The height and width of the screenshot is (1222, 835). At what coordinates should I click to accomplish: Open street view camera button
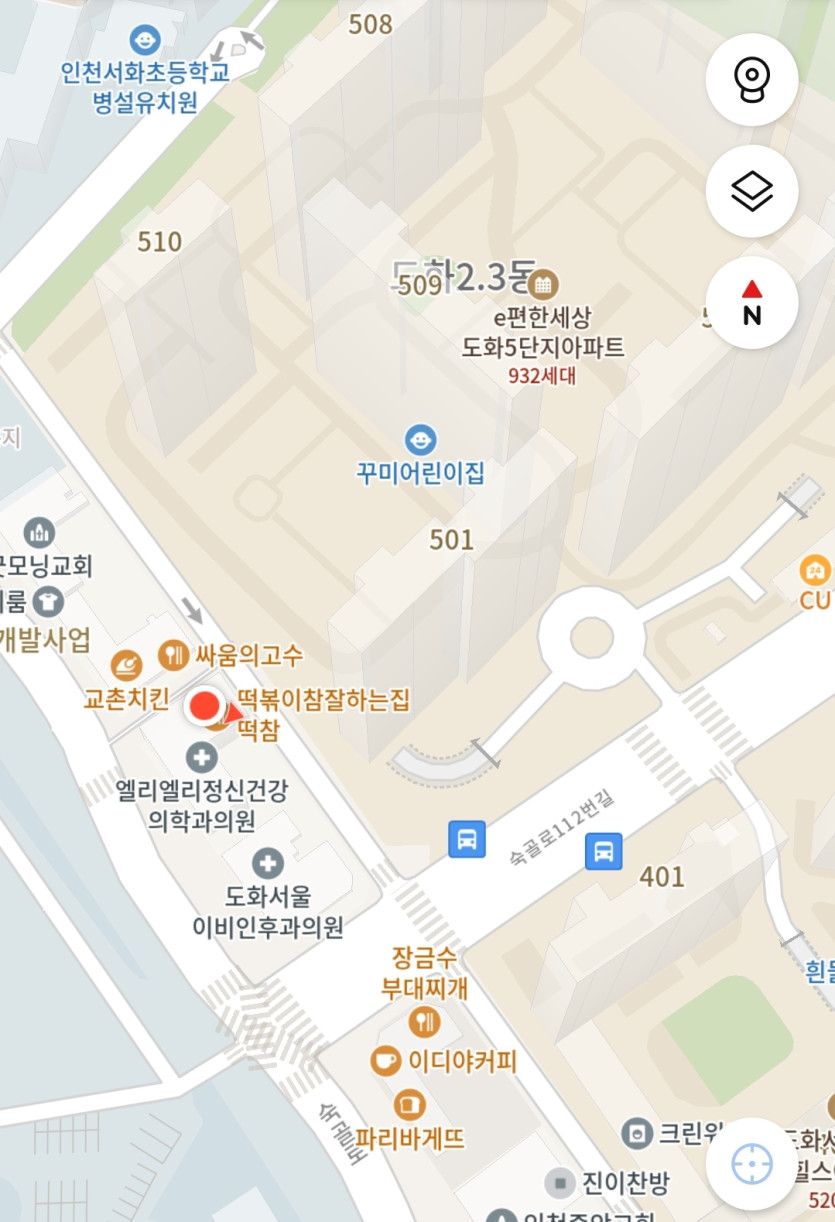pos(751,80)
